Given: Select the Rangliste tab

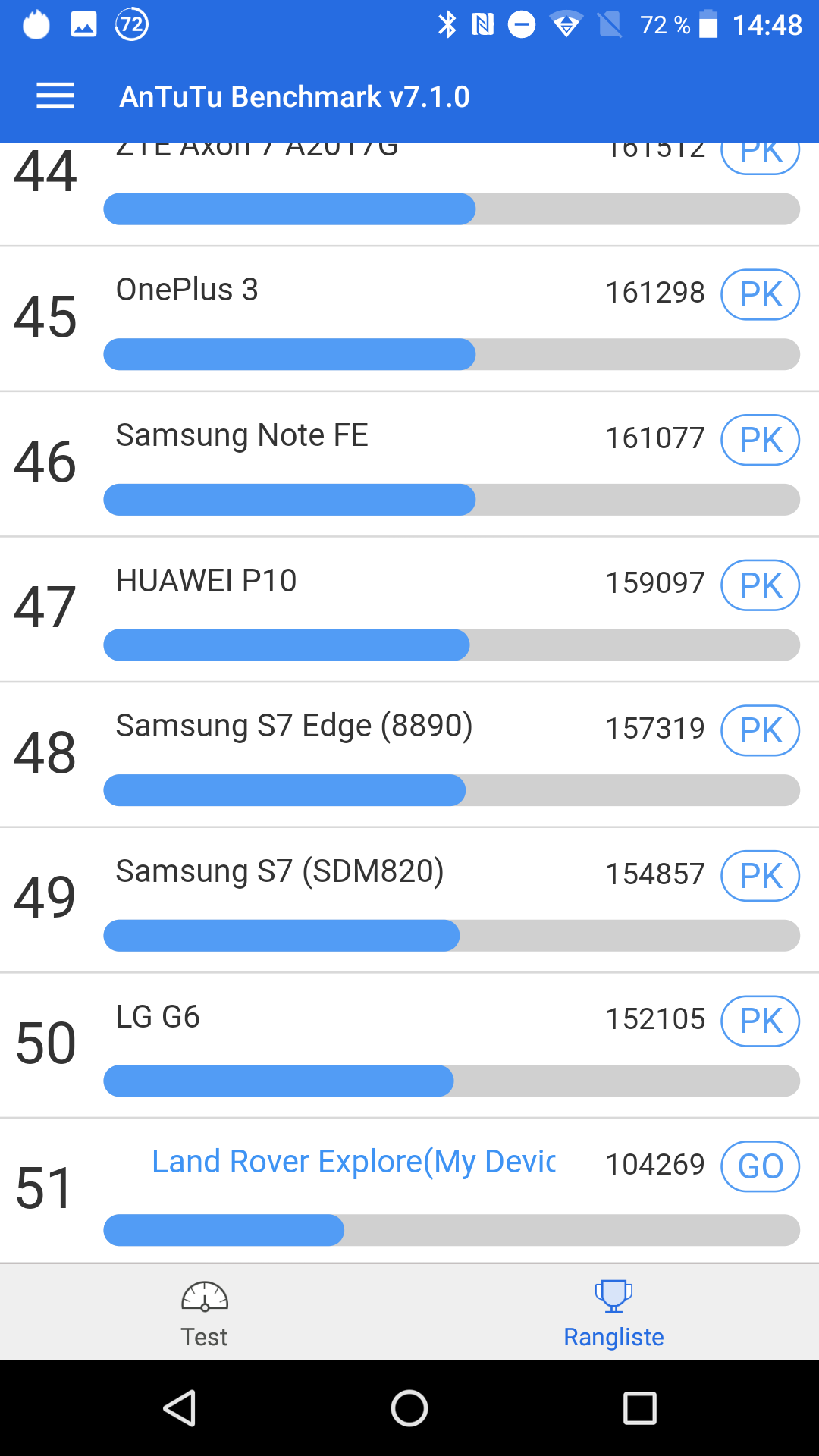Looking at the screenshot, I should [x=613, y=1313].
